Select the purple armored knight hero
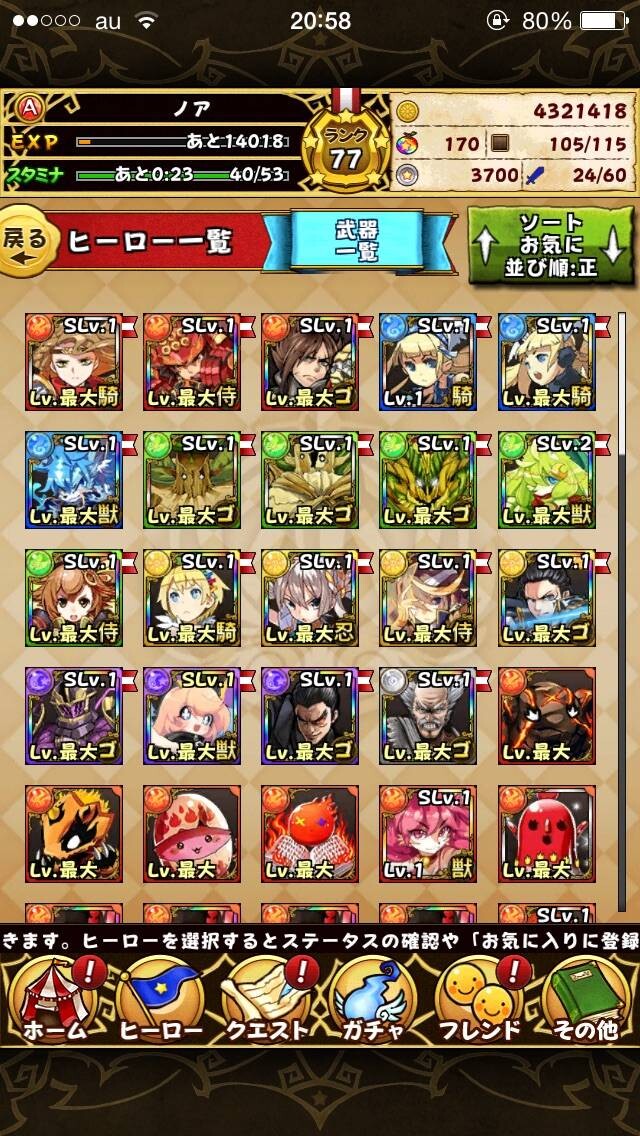 [x=74, y=717]
